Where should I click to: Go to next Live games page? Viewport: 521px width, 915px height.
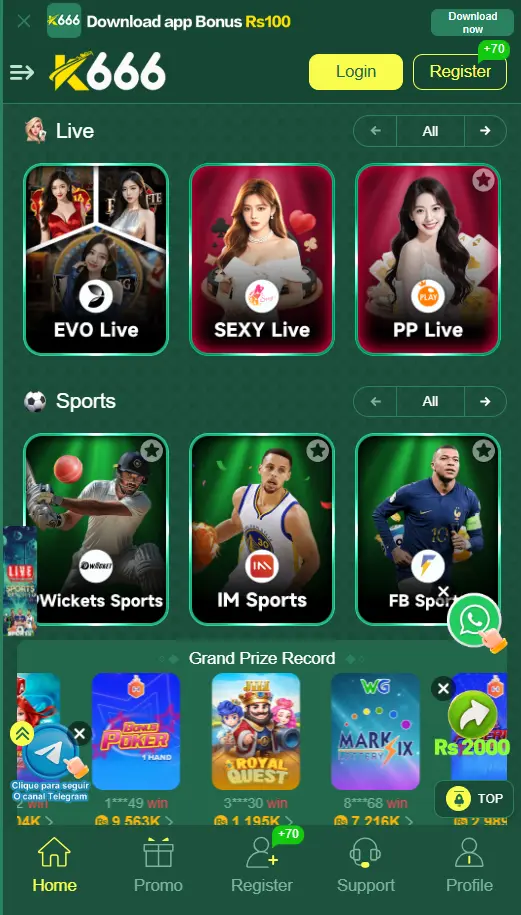(x=485, y=131)
